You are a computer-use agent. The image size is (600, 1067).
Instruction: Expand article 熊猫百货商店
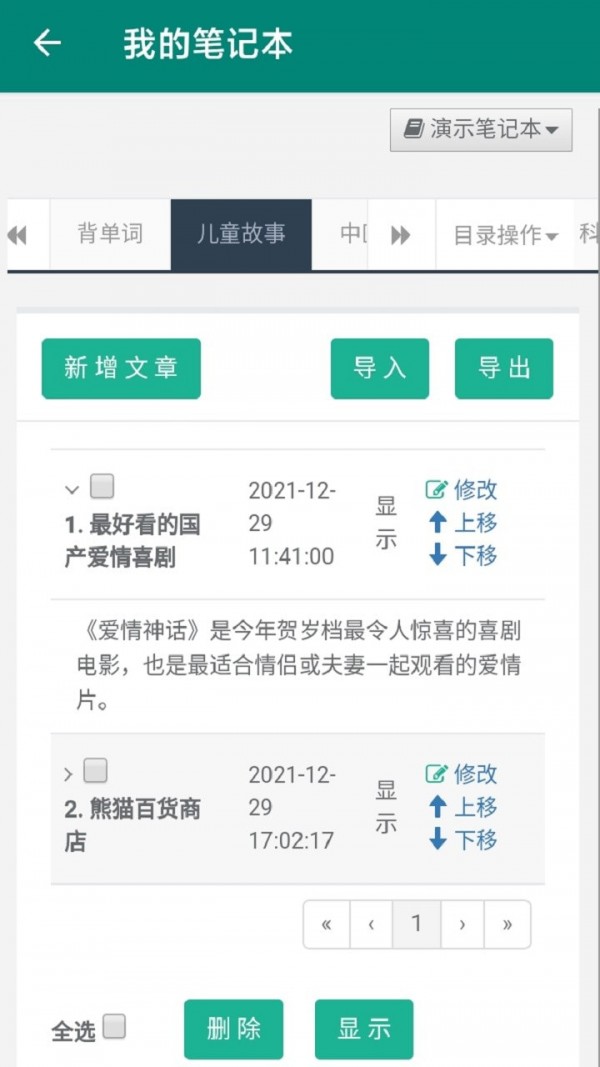point(68,774)
